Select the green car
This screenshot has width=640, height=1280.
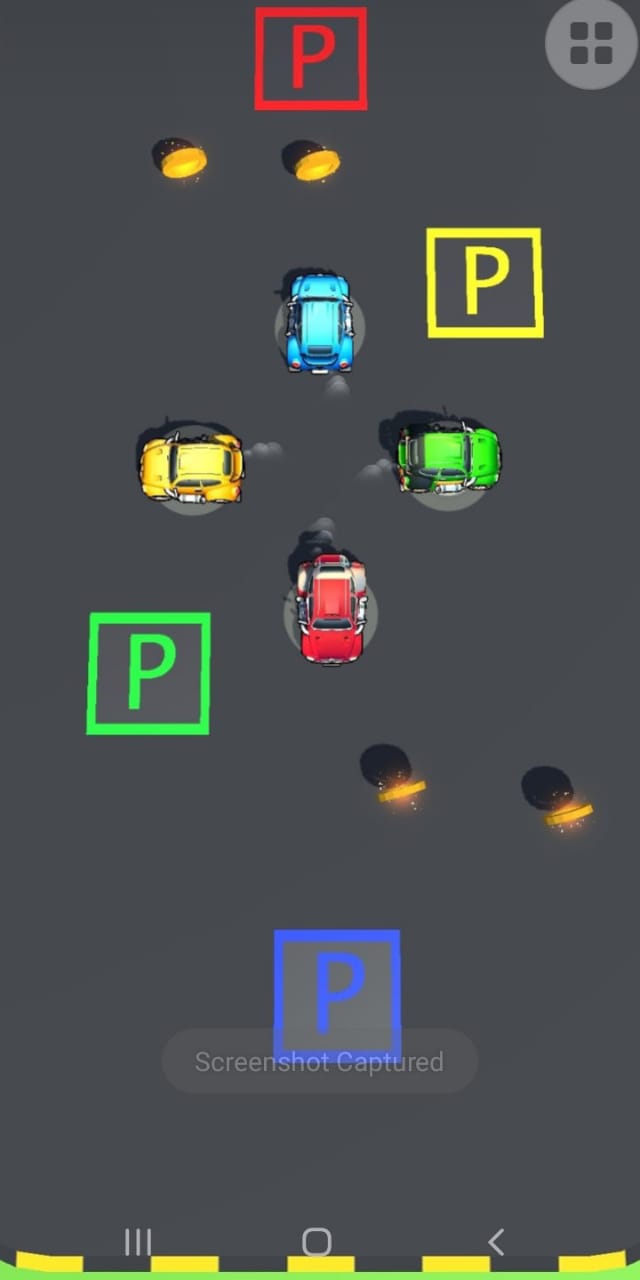click(x=448, y=458)
